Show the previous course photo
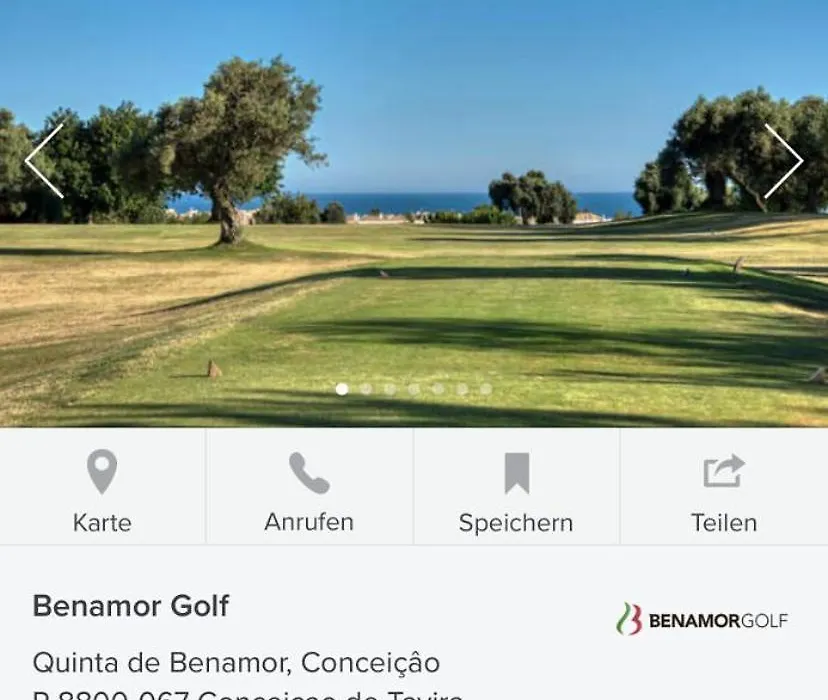This screenshot has width=828, height=700. tap(44, 161)
